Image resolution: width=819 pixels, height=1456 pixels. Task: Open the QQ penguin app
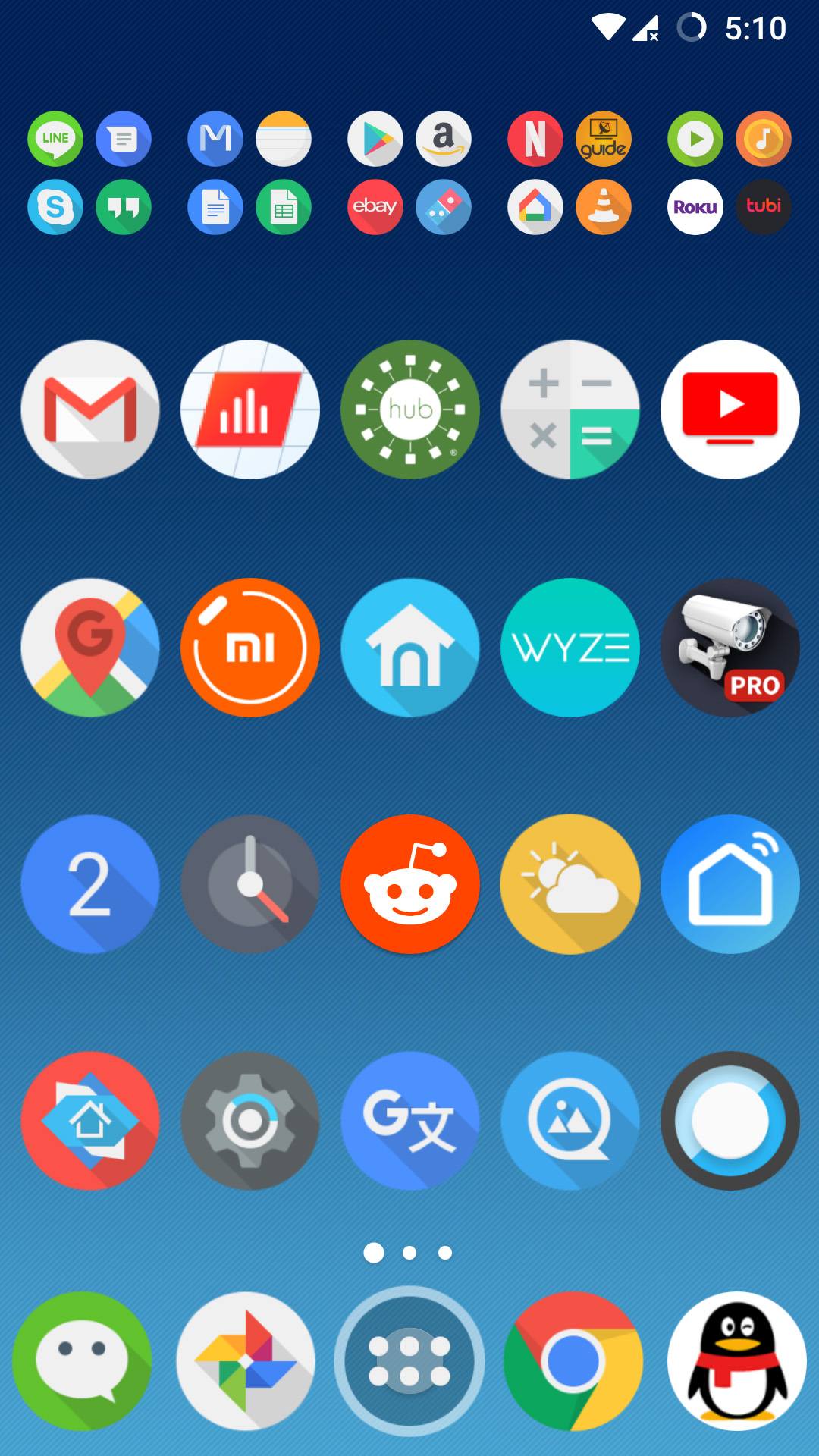[x=736, y=1361]
